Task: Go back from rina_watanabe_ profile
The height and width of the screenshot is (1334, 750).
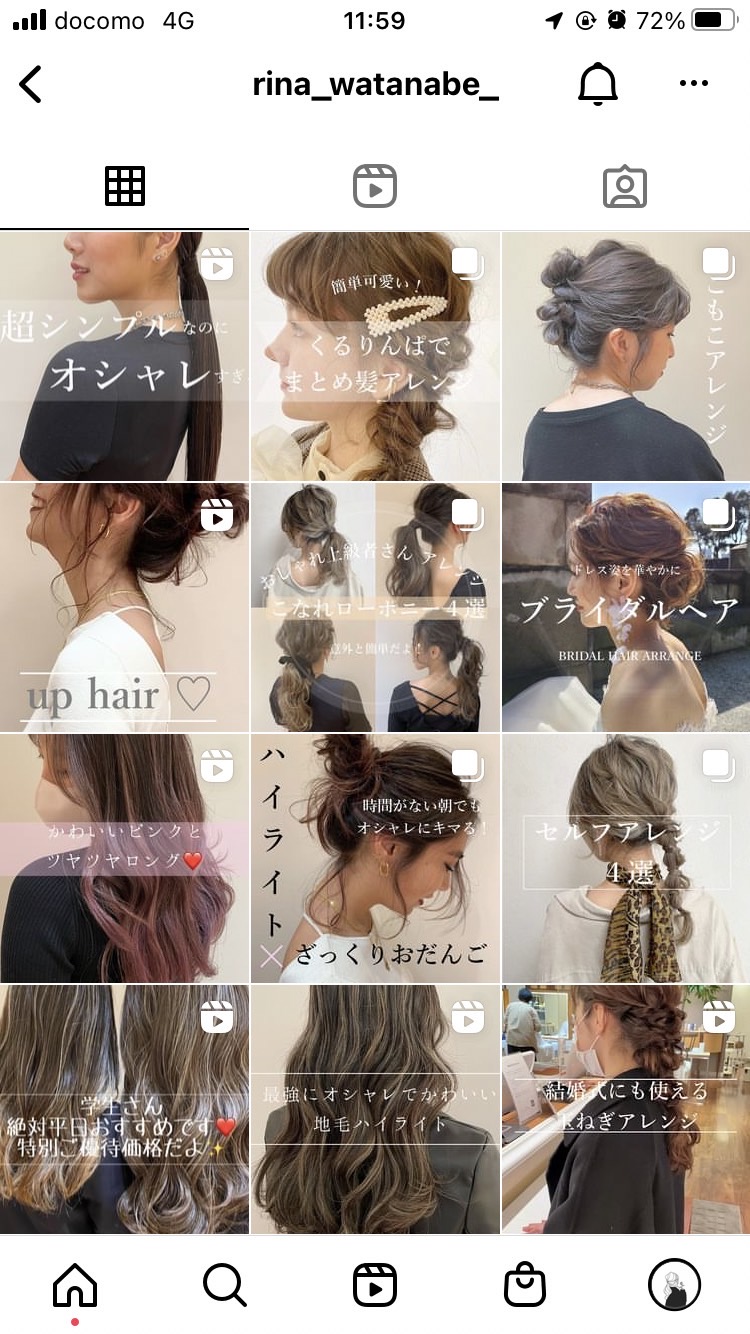Action: [31, 85]
